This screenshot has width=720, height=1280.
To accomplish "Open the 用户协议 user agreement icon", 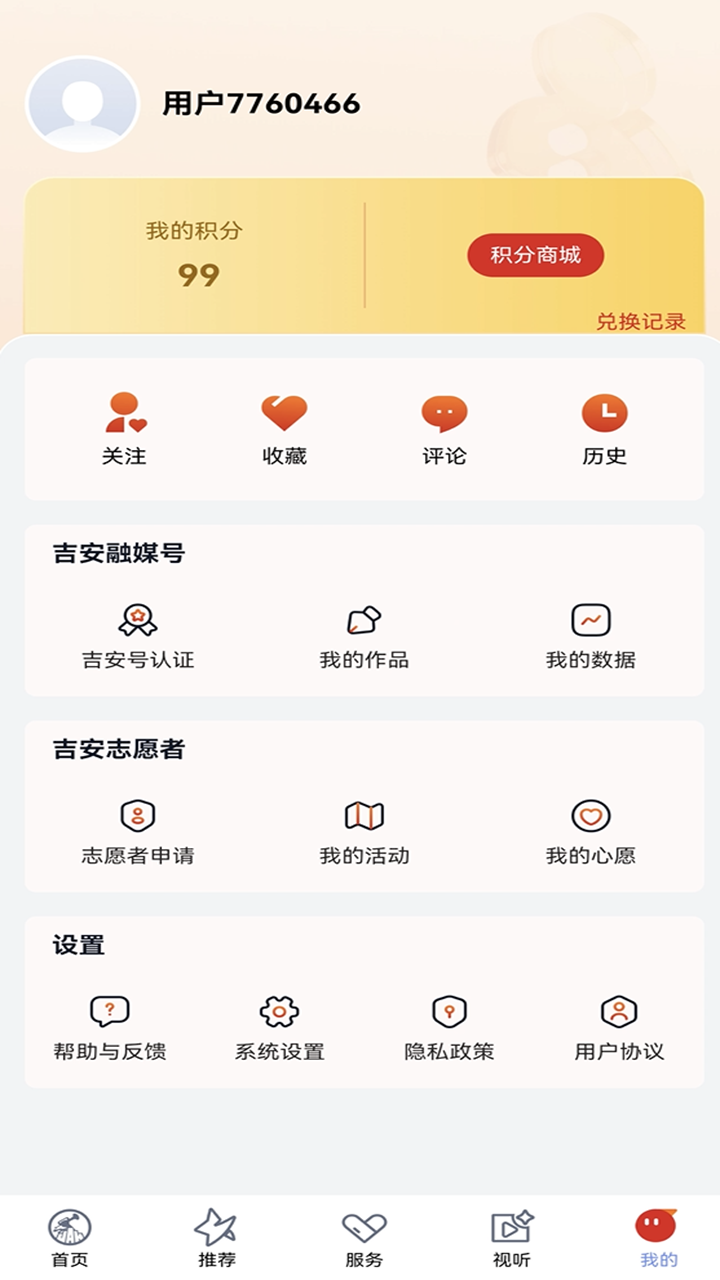I will coord(620,1011).
